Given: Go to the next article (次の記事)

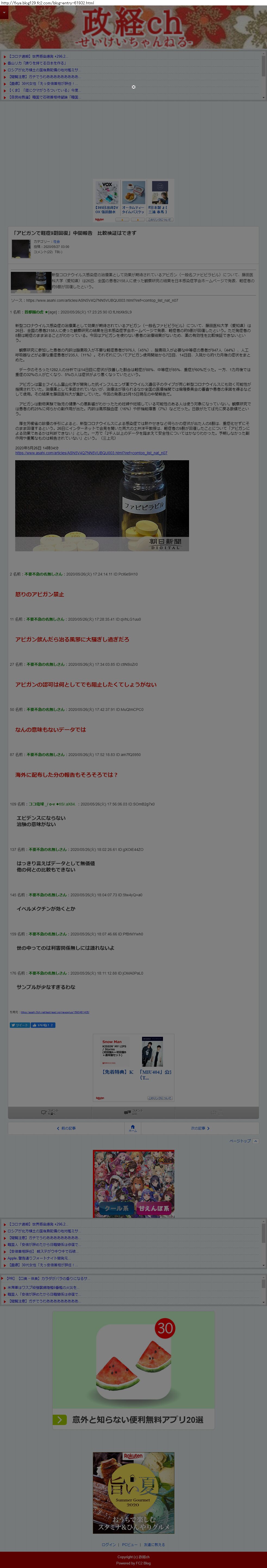Looking at the screenshot, I should coord(200,1128).
